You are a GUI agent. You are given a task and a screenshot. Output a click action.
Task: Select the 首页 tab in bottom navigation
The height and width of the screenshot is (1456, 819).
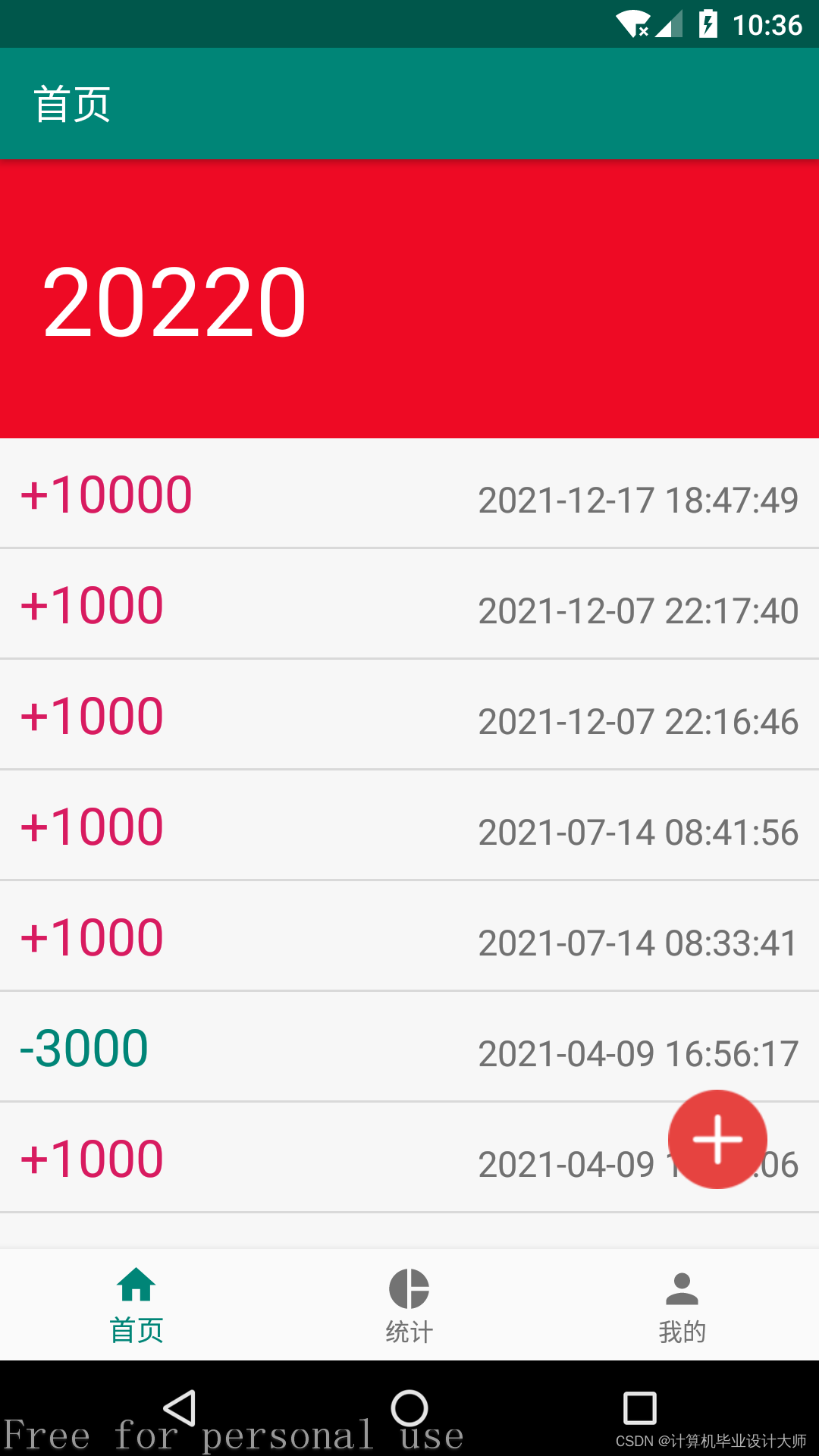coord(136,1304)
